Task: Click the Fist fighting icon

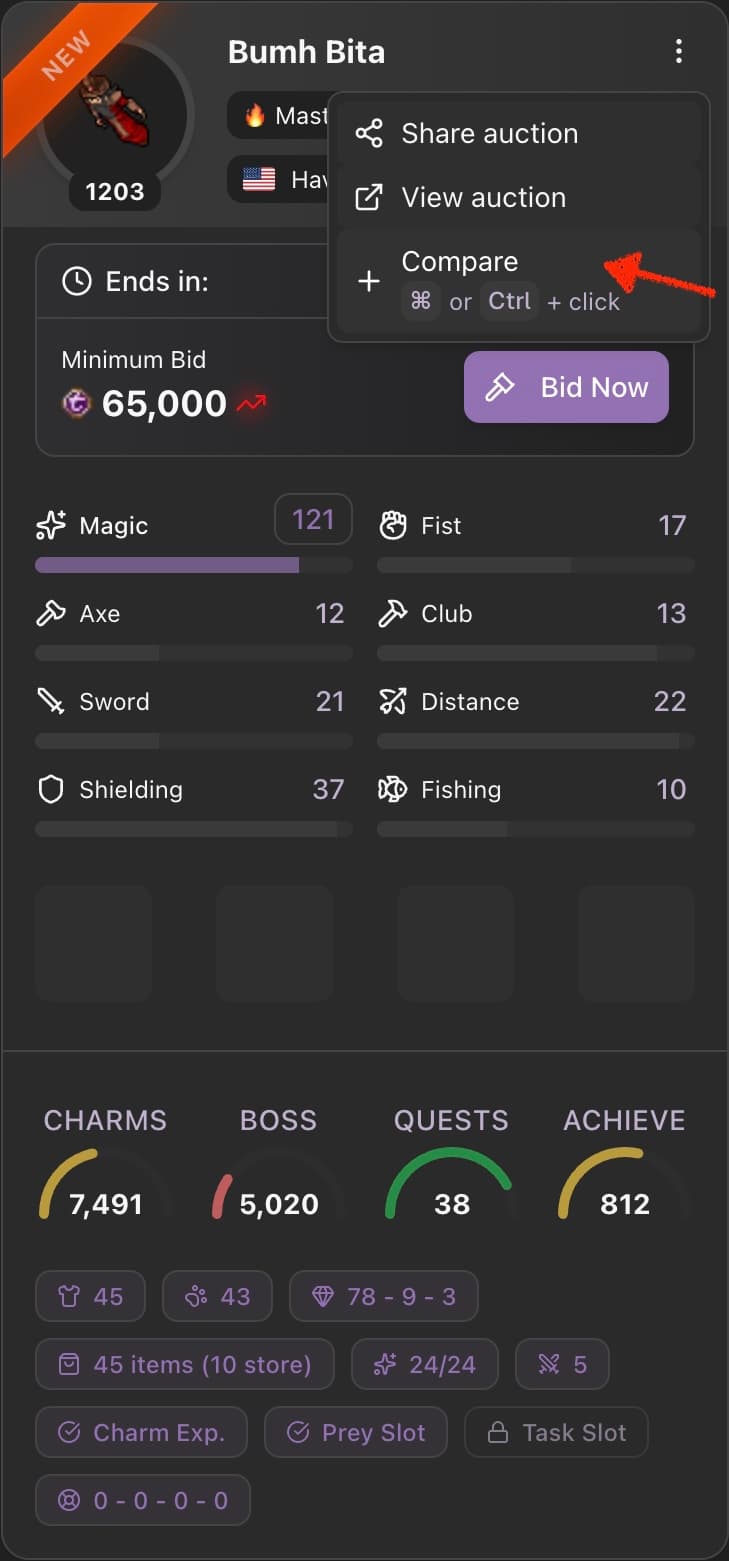Action: (x=394, y=524)
